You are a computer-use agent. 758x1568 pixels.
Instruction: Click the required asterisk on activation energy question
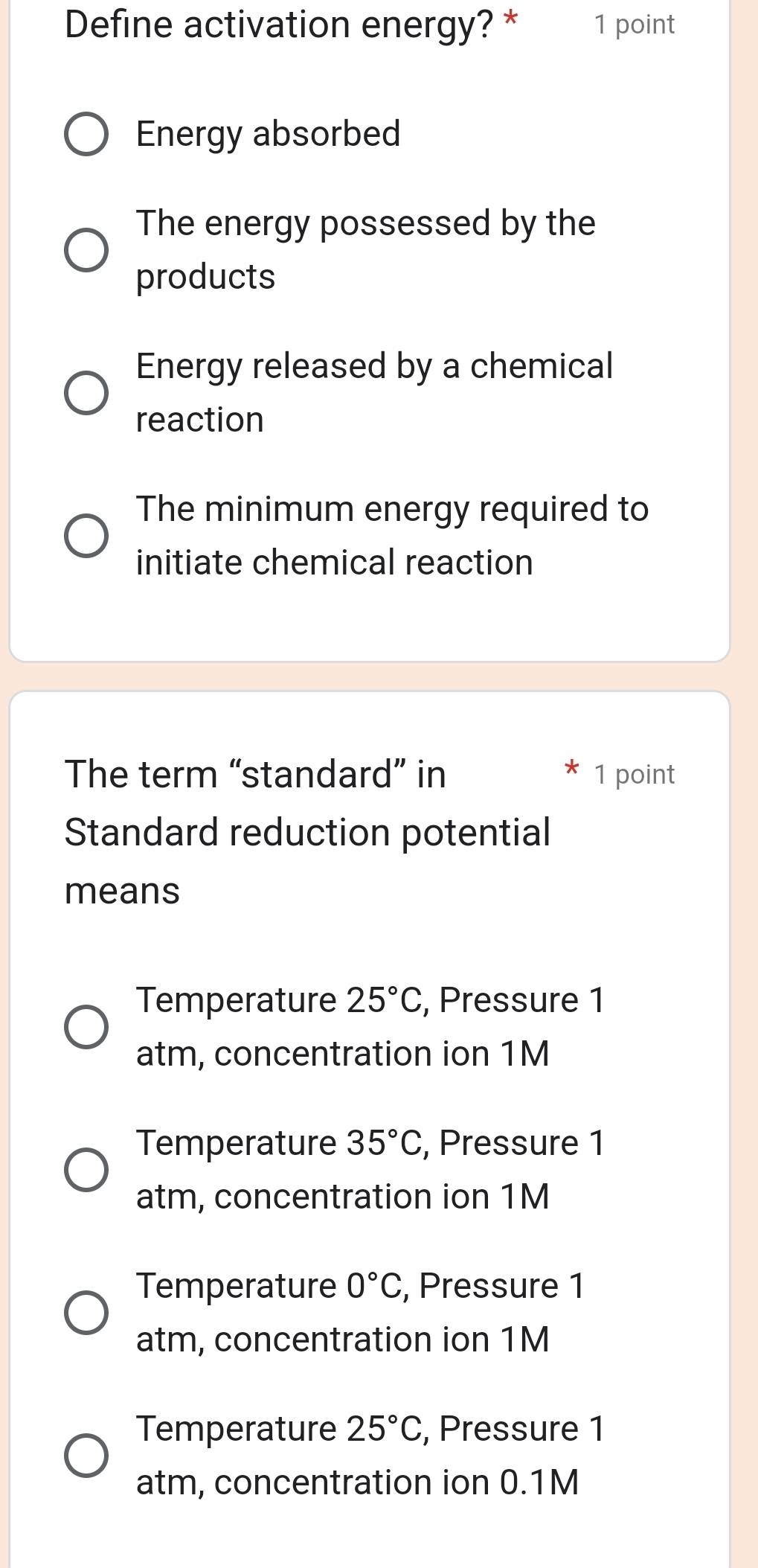pyautogui.click(x=512, y=21)
